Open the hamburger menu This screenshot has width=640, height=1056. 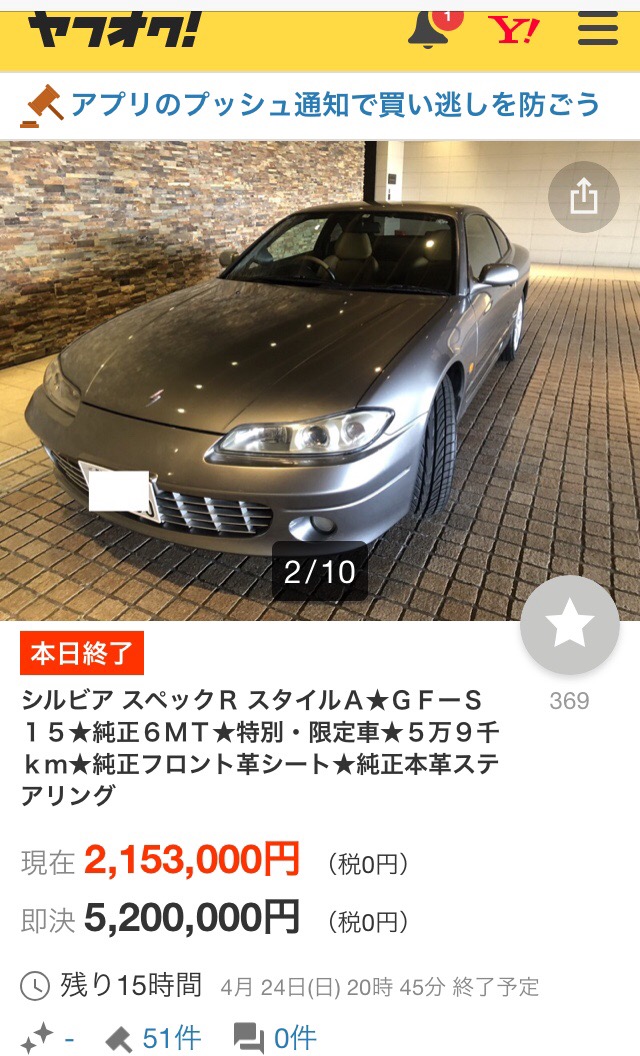(598, 28)
